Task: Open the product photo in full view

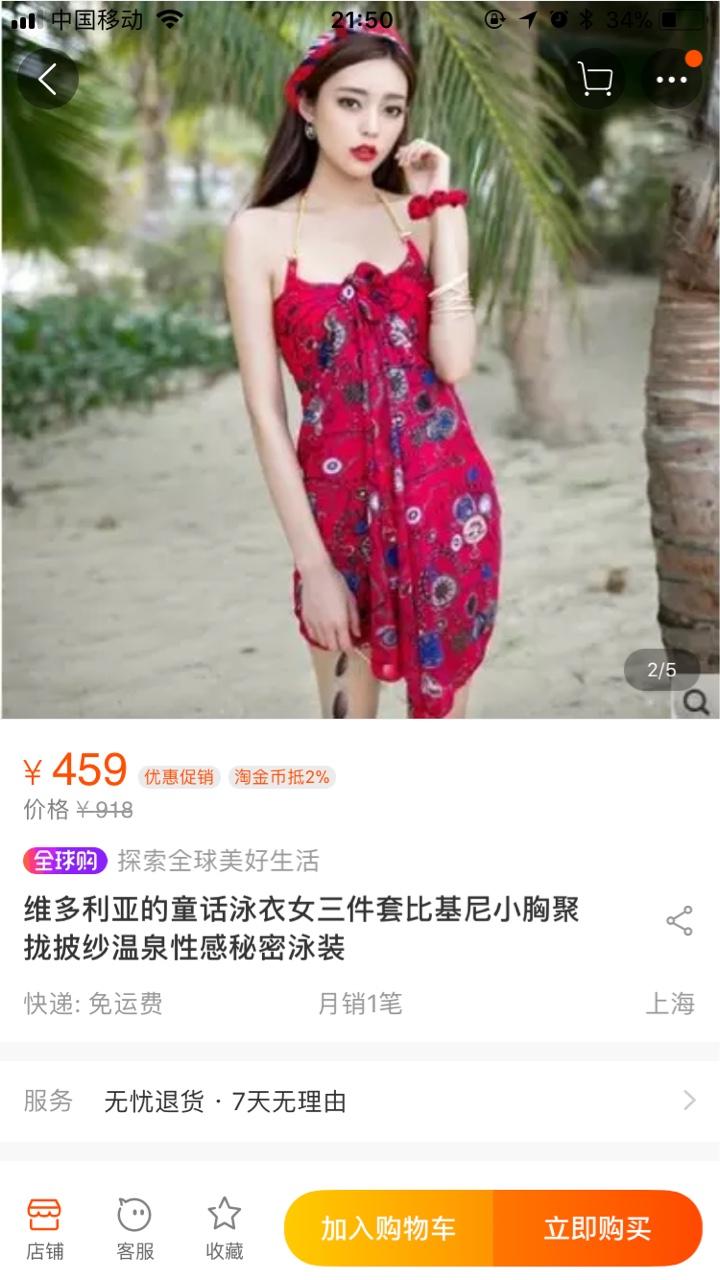Action: click(x=360, y=360)
